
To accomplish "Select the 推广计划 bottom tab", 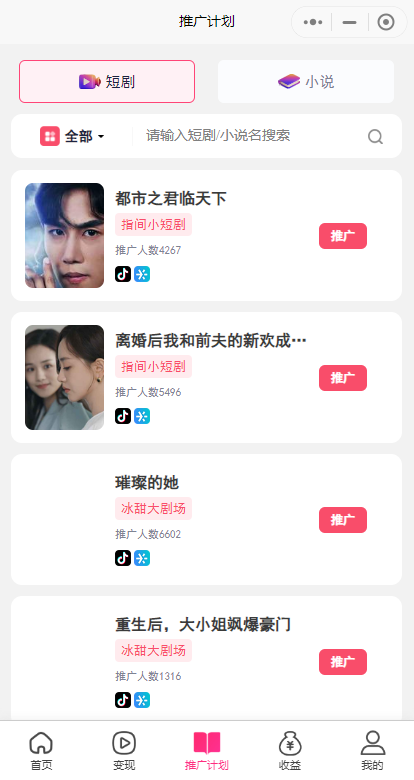I will [207, 751].
